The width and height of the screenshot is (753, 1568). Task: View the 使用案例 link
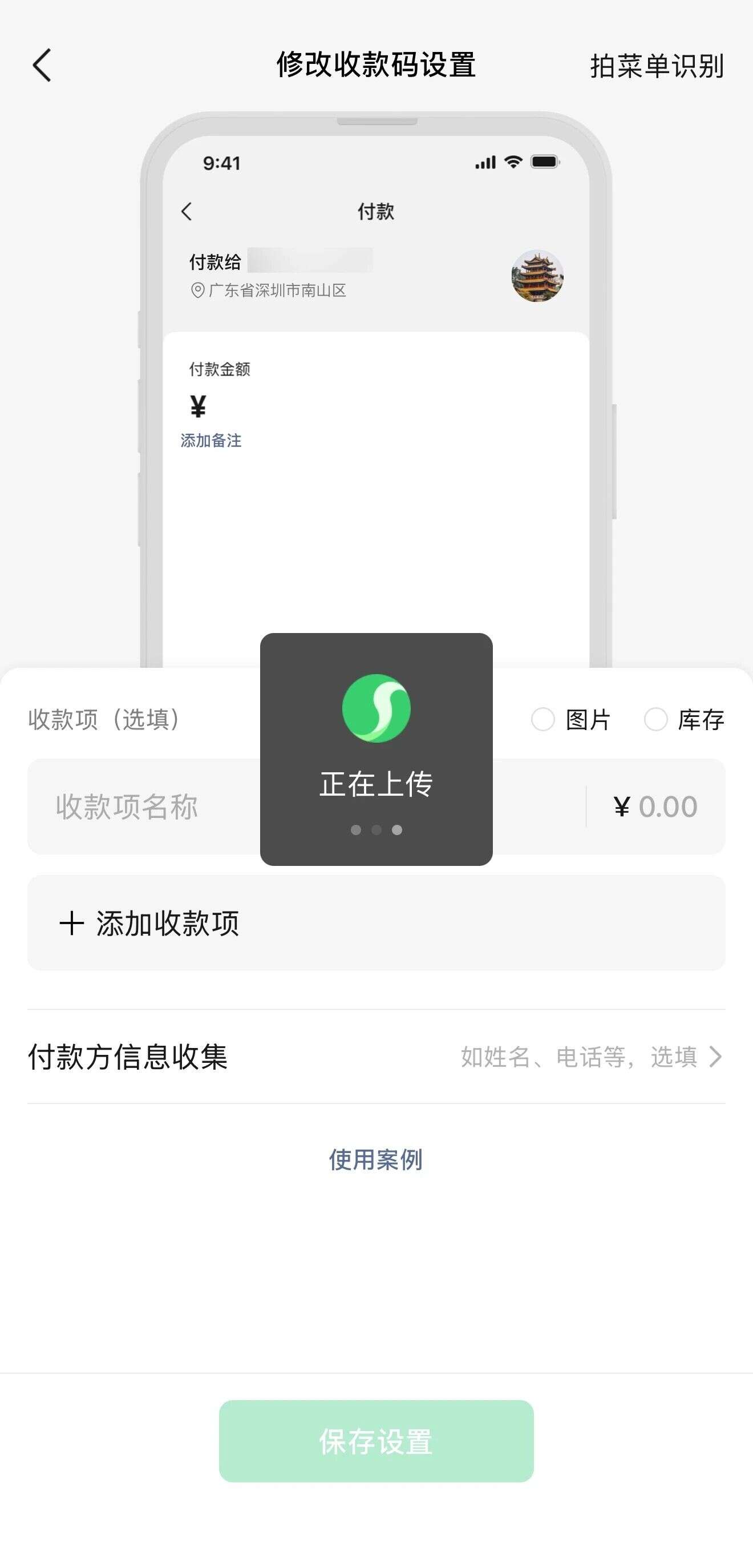pos(376,1159)
